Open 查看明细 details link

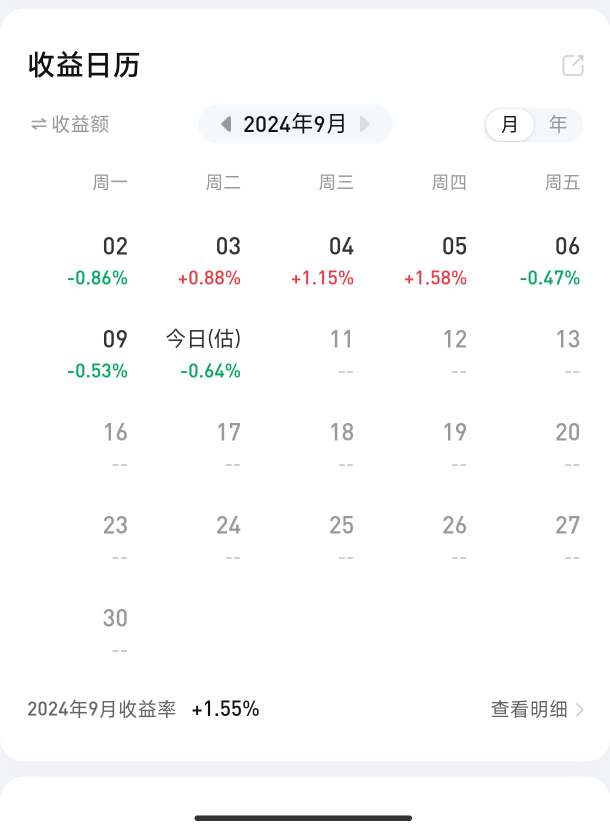[x=537, y=709]
